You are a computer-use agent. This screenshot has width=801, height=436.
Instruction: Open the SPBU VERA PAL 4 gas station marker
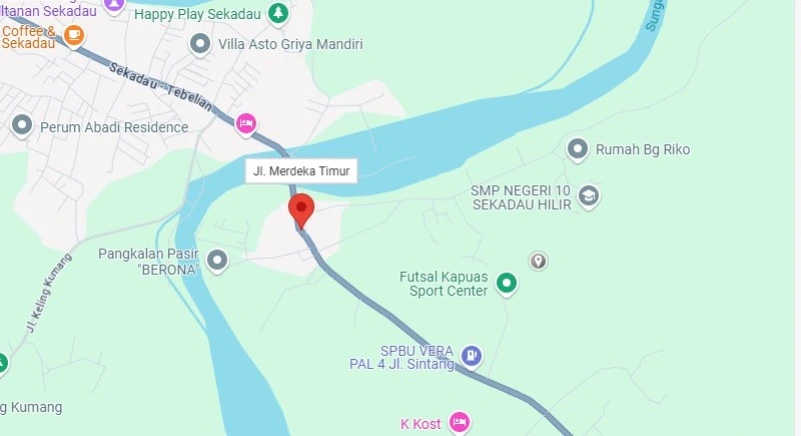point(472,355)
